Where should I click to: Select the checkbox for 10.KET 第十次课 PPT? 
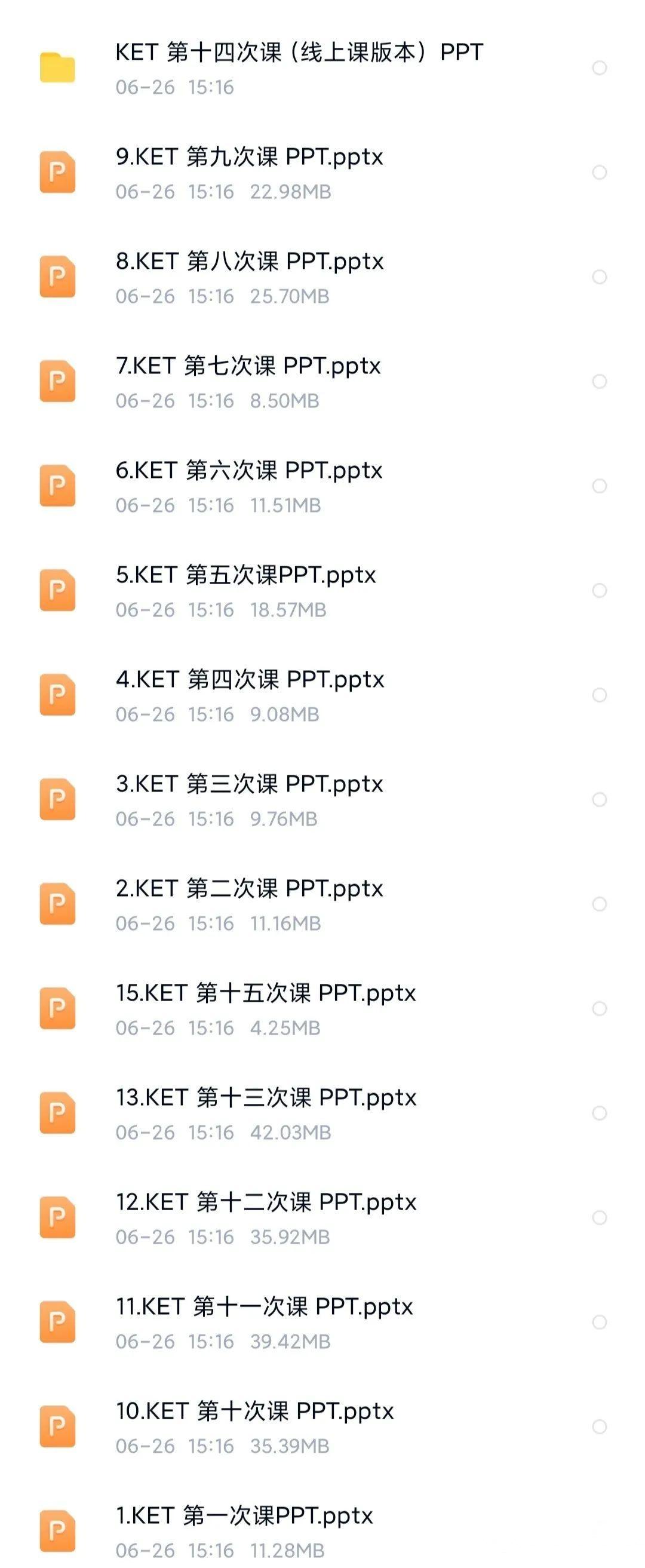599,1419
